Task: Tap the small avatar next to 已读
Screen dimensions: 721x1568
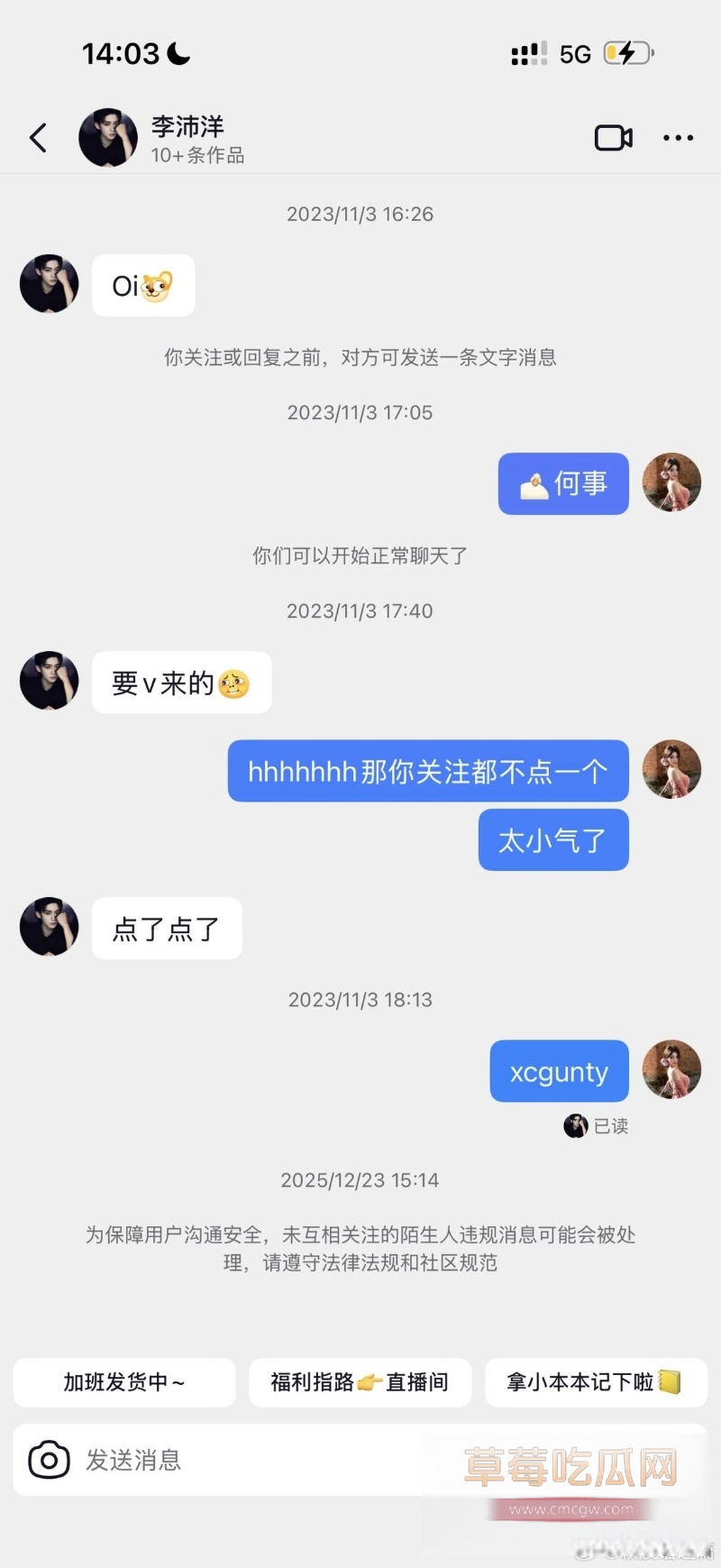Action: (575, 1125)
